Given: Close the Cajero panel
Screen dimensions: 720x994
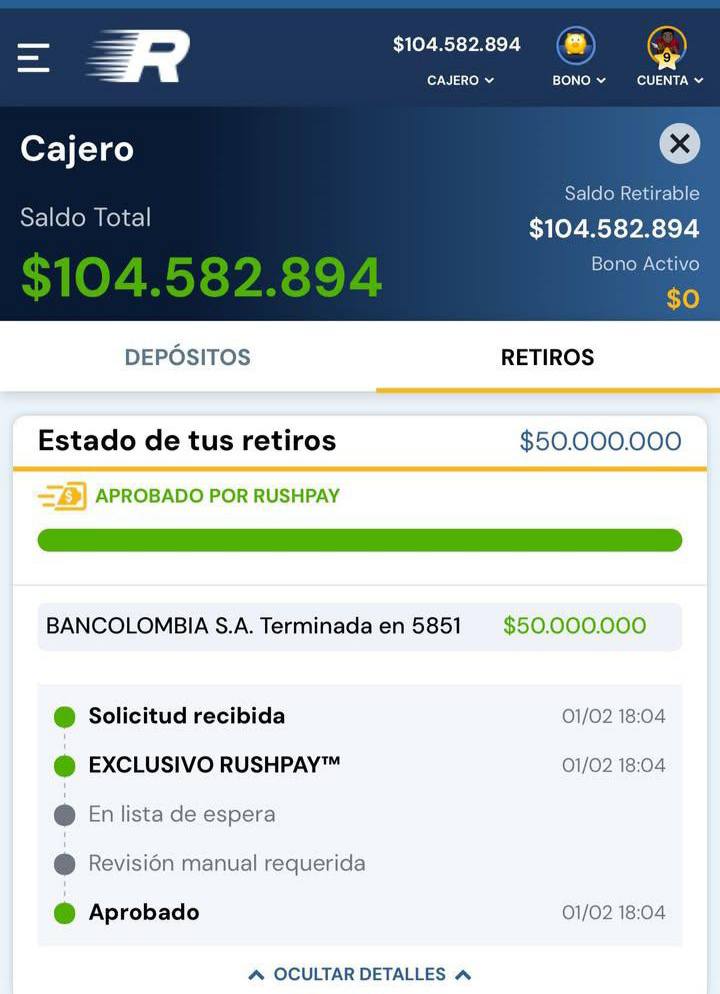Looking at the screenshot, I should click(x=679, y=144).
